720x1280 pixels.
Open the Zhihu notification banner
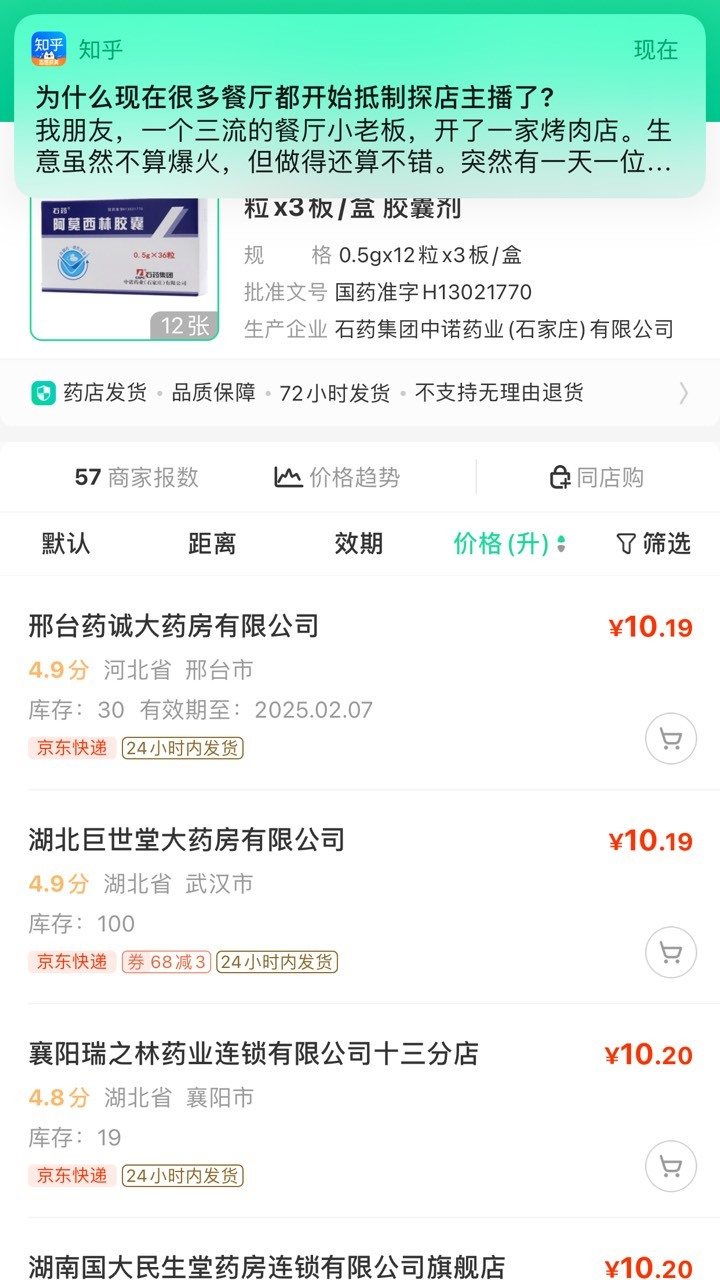(x=360, y=105)
